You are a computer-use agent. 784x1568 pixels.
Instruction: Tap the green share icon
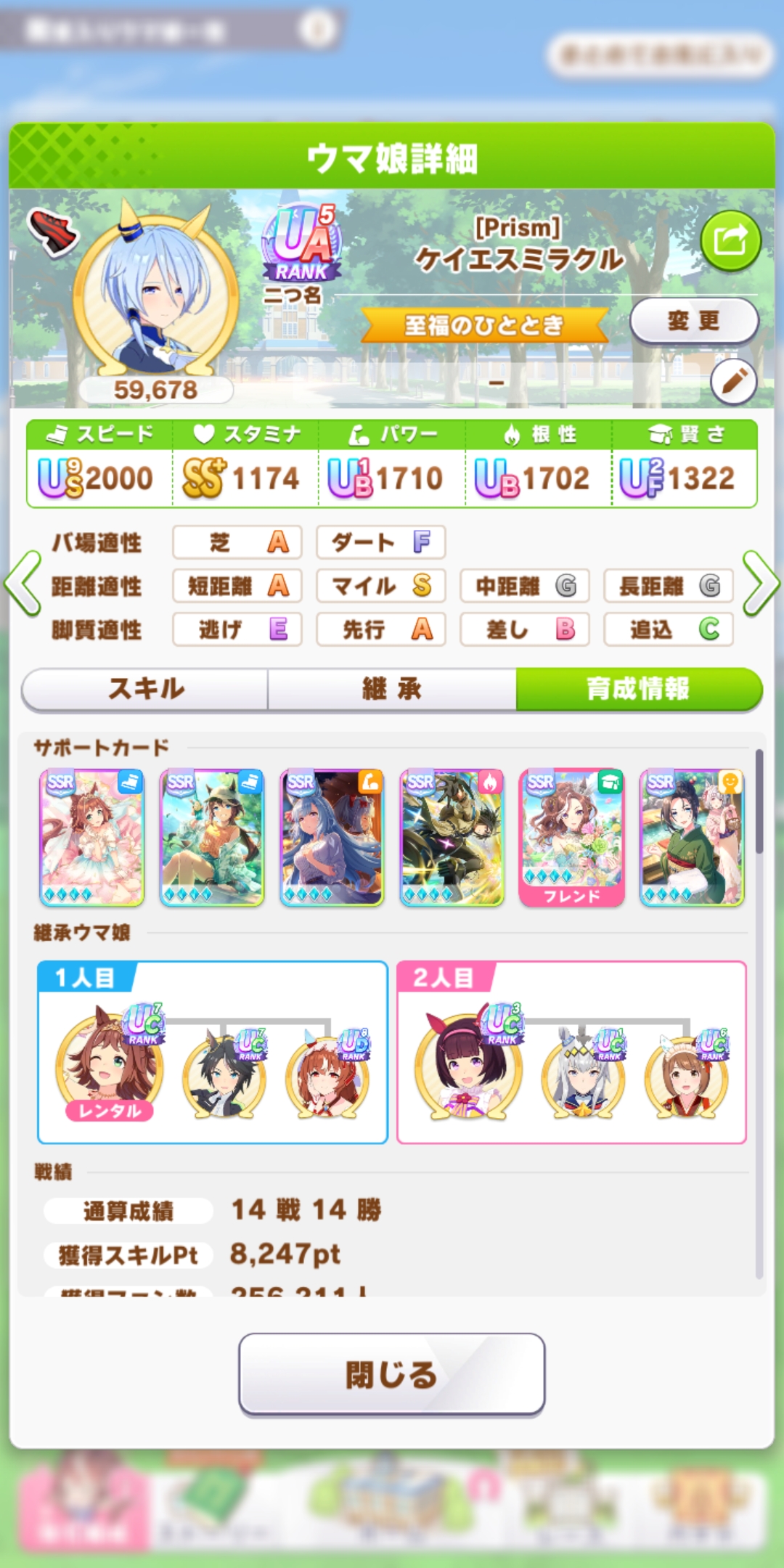point(730,241)
